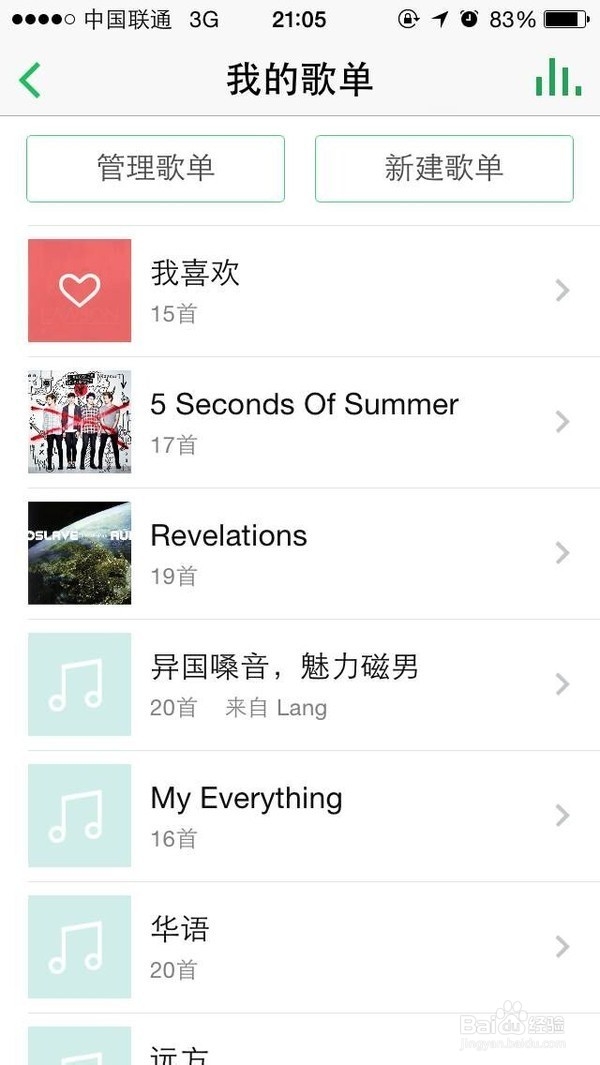Screen dimensions: 600x1065
Task: Open the 异国嗓音，魅力磁男 playlist
Action: tap(300, 684)
